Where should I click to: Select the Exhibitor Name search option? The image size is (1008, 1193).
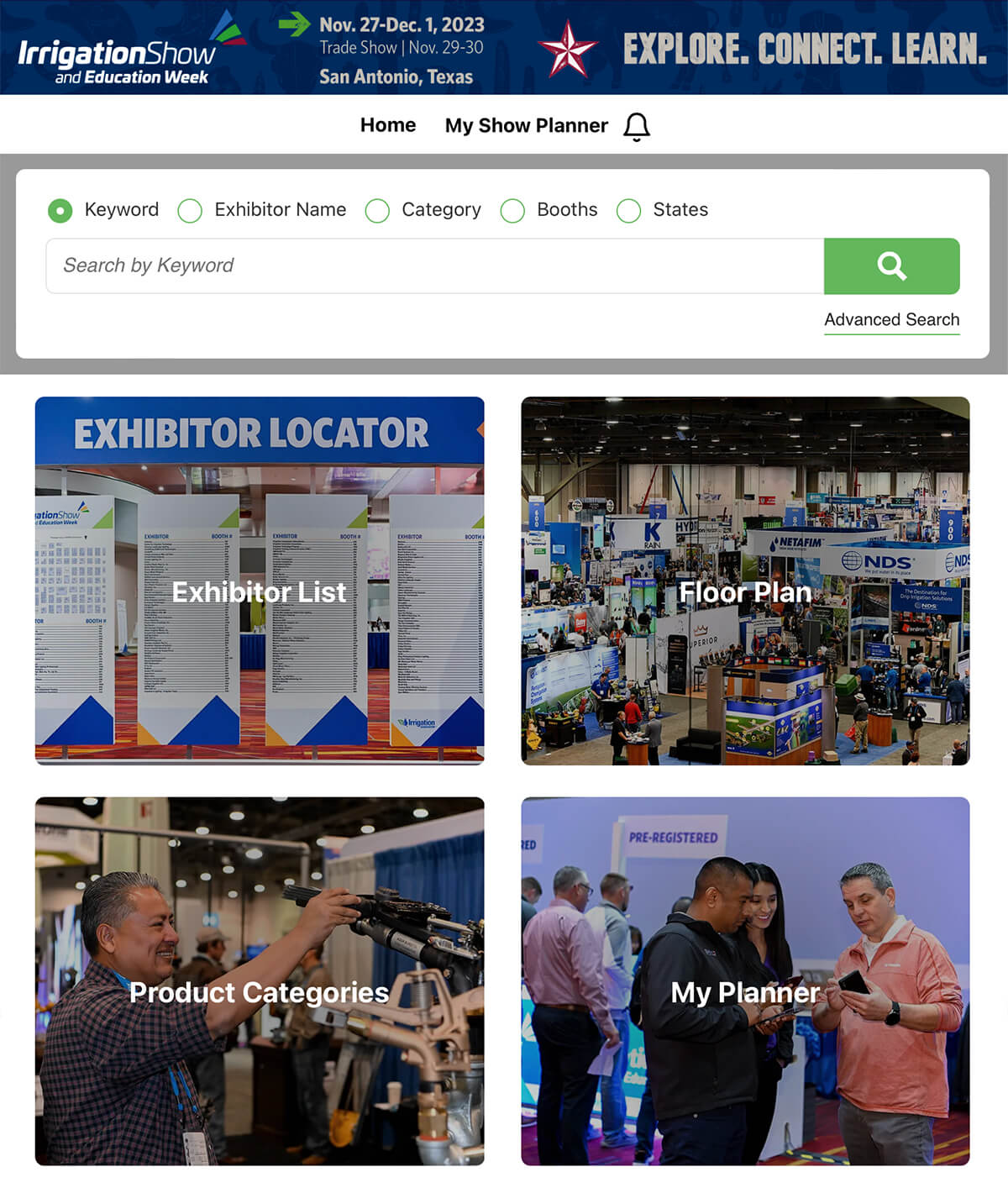click(191, 210)
